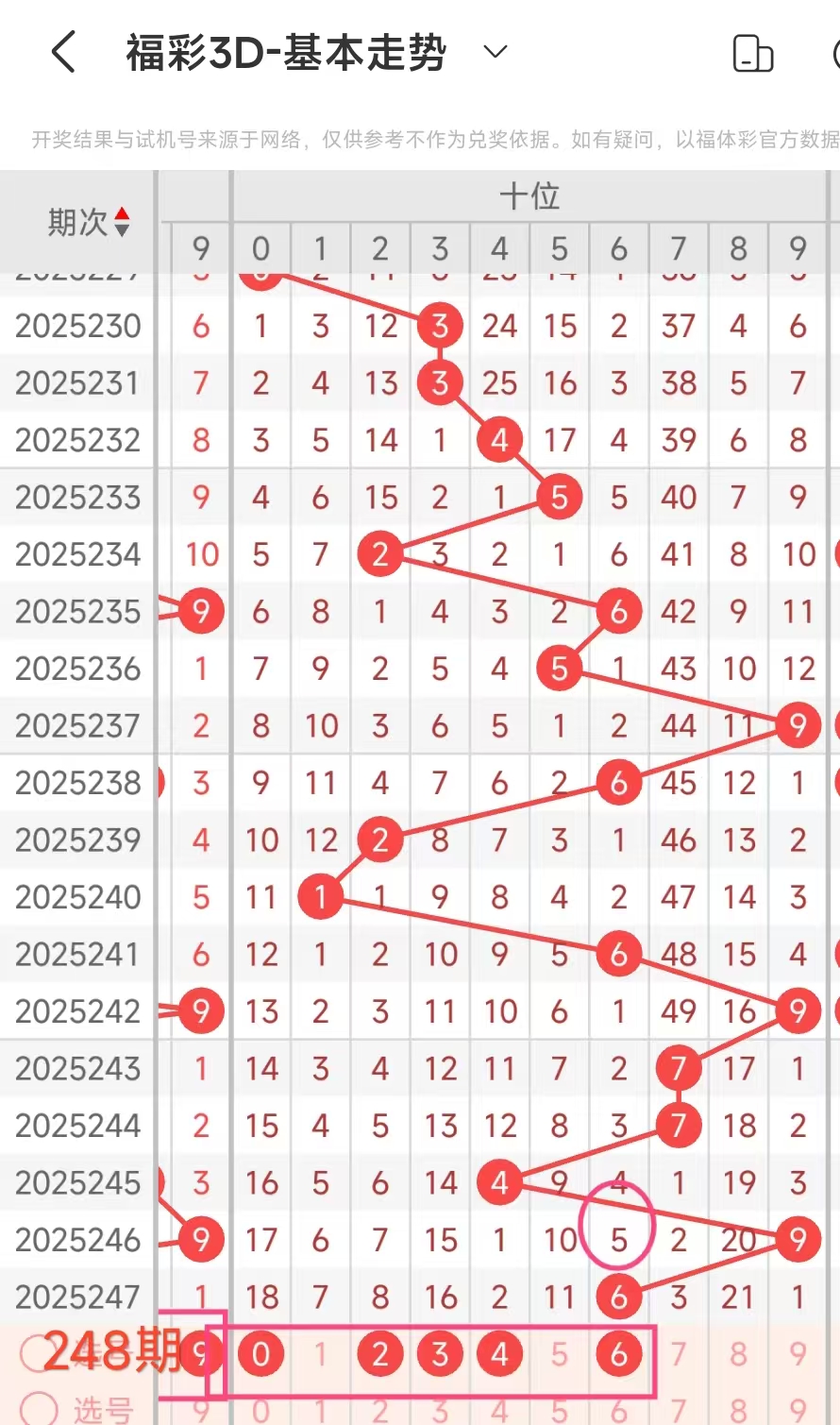Image resolution: width=840 pixels, height=1425 pixels.
Task: Deselect tens-place ball 3 in the 248期 row
Action: [440, 1354]
